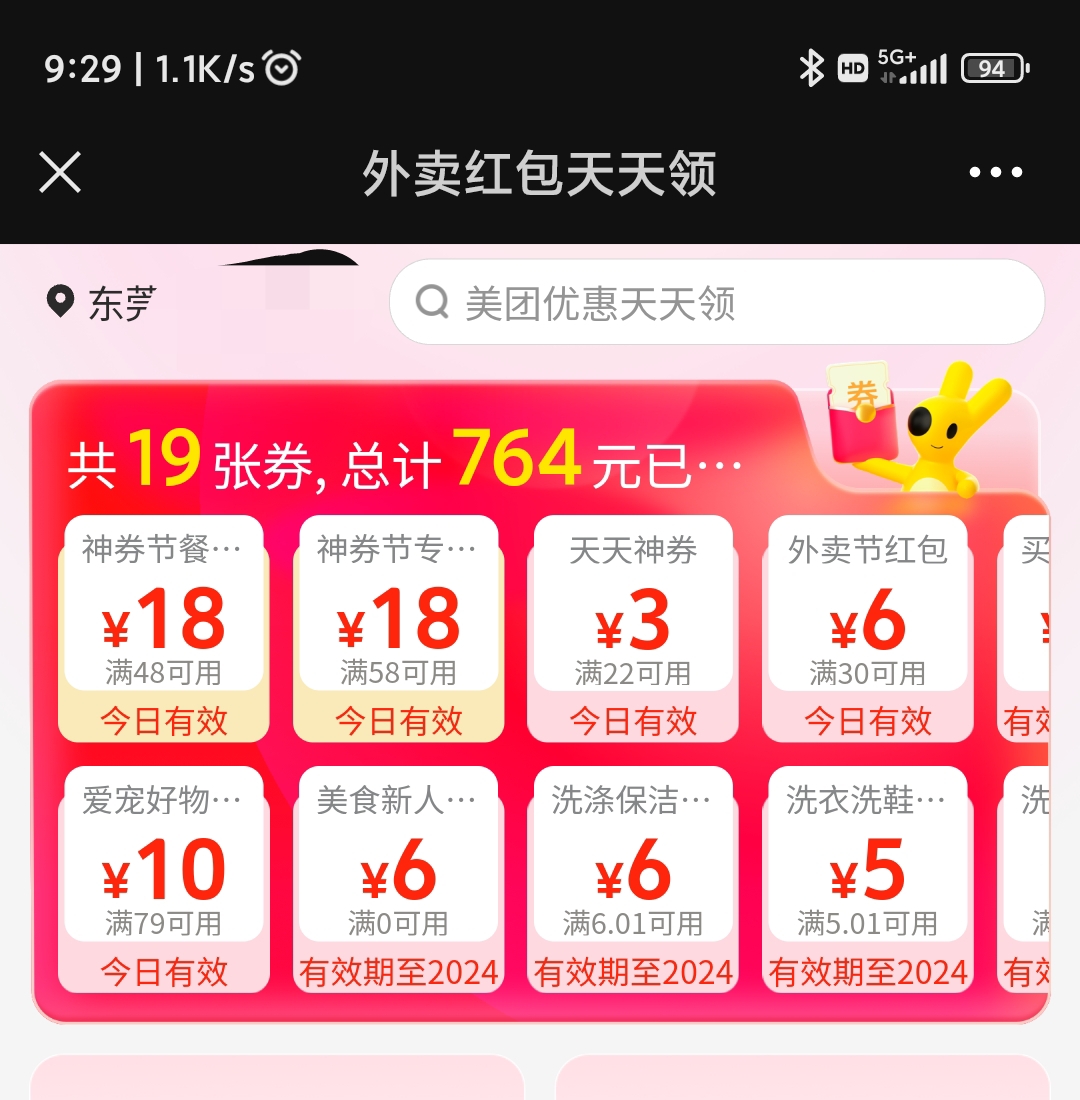Viewport: 1080px width, 1100px height.
Task: Use the 外卖节红包 ¥6 coupon
Action: tap(867, 628)
